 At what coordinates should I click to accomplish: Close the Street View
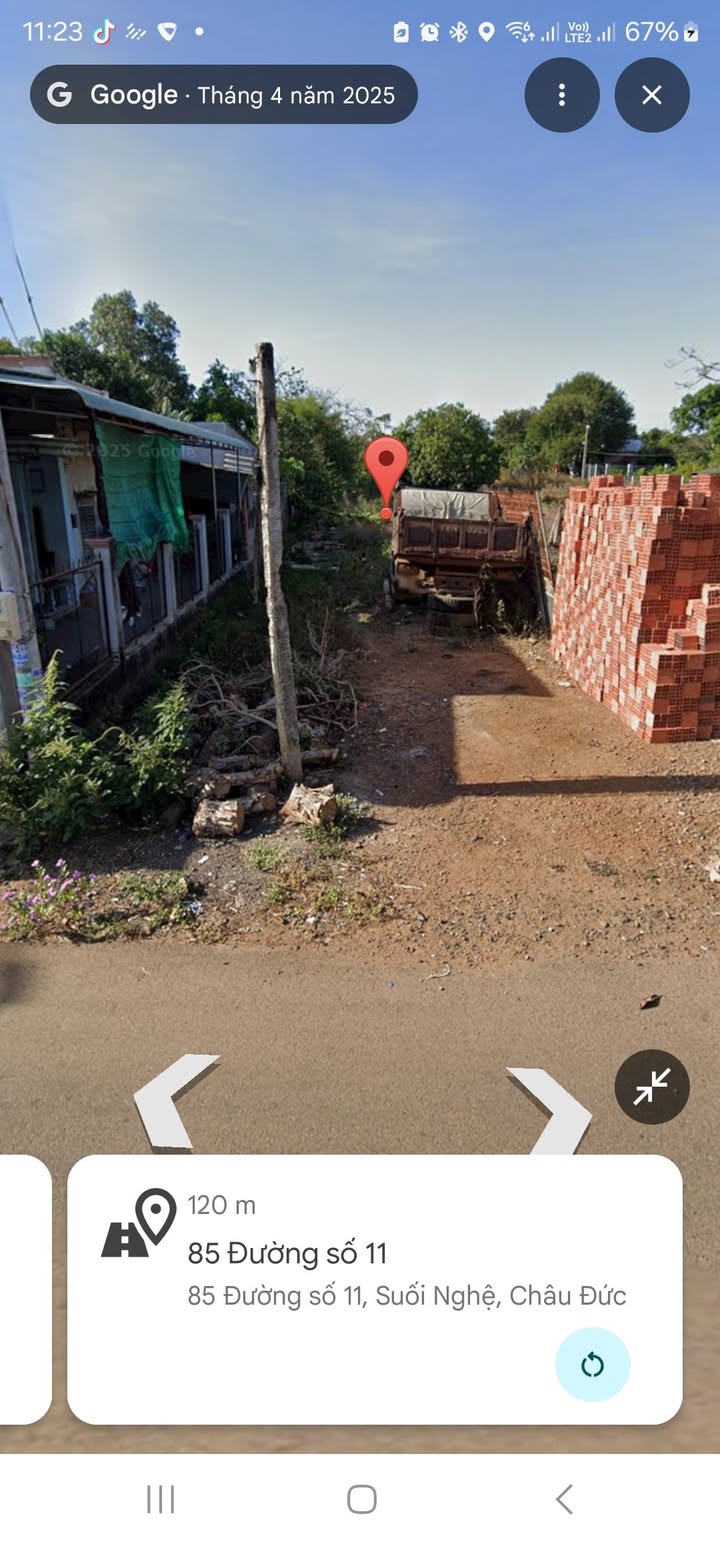click(x=652, y=95)
